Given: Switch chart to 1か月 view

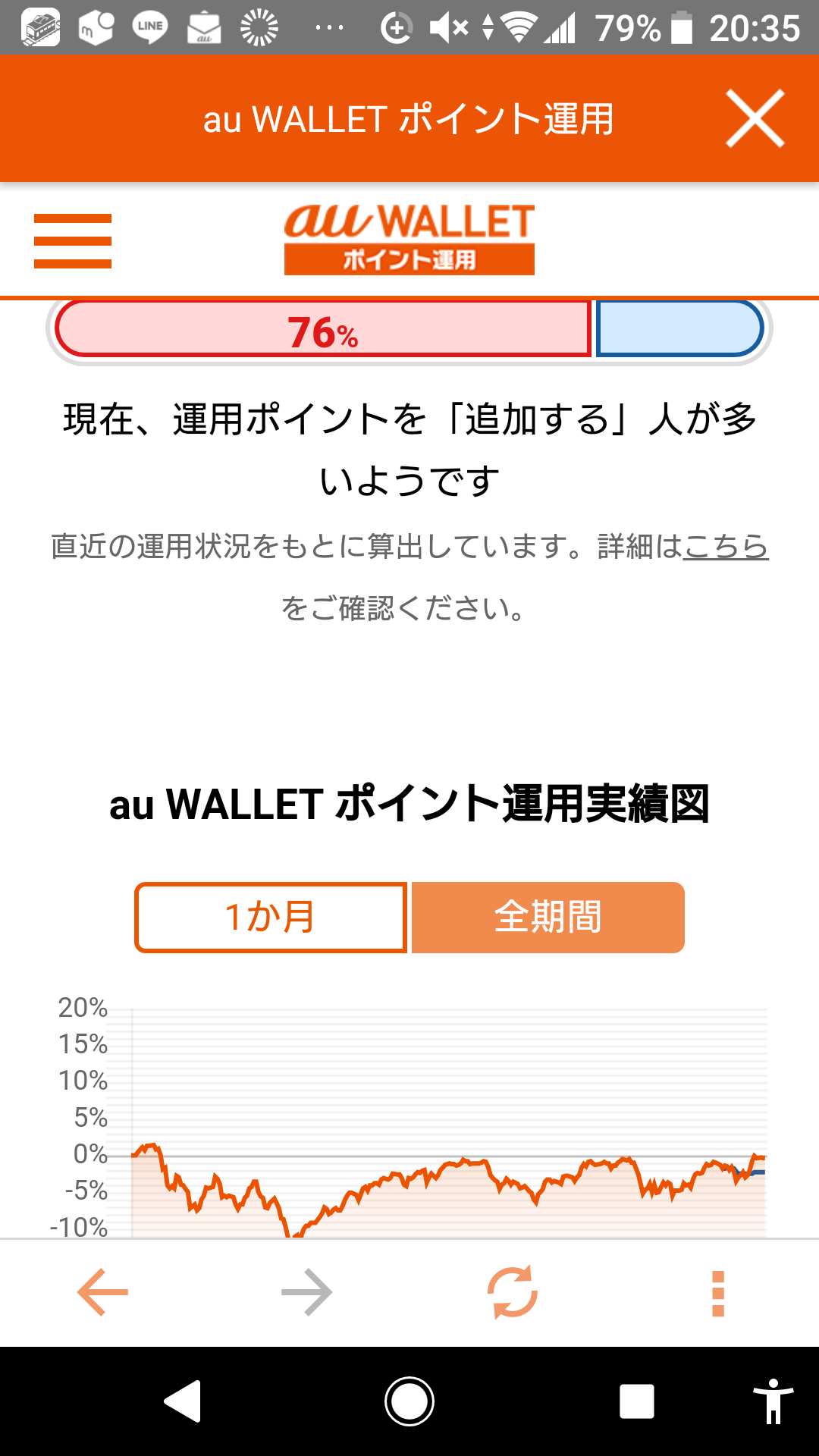Looking at the screenshot, I should 271,918.
